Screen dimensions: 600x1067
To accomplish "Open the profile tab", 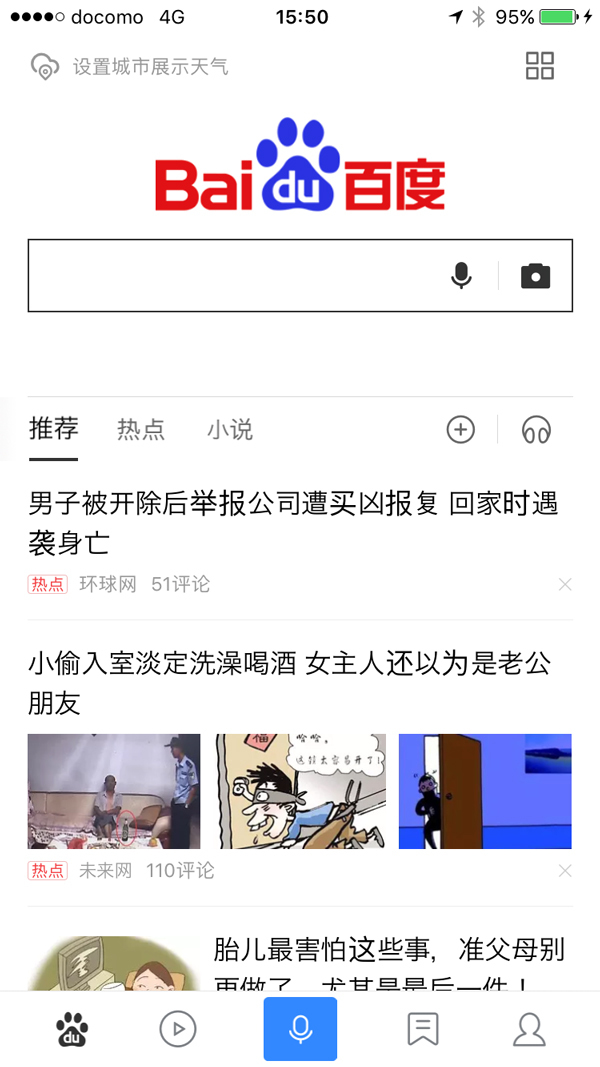I will (529, 1029).
